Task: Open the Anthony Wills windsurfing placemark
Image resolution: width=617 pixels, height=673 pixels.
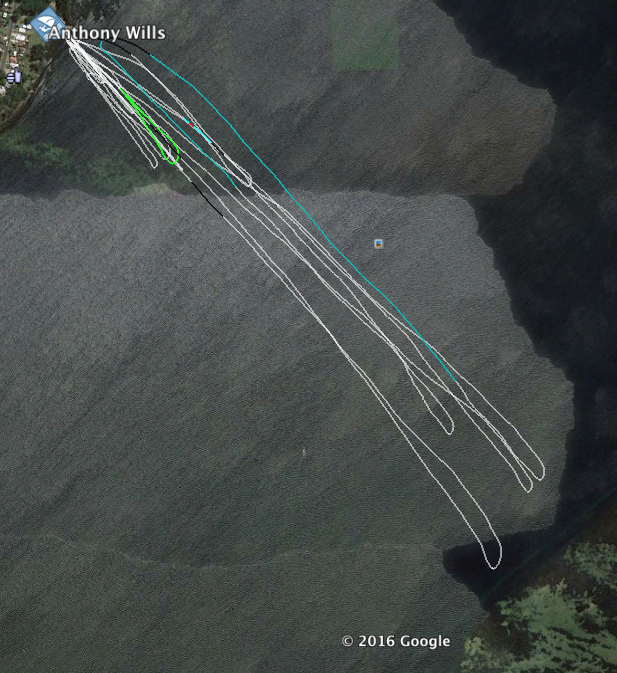Action: [x=44, y=24]
